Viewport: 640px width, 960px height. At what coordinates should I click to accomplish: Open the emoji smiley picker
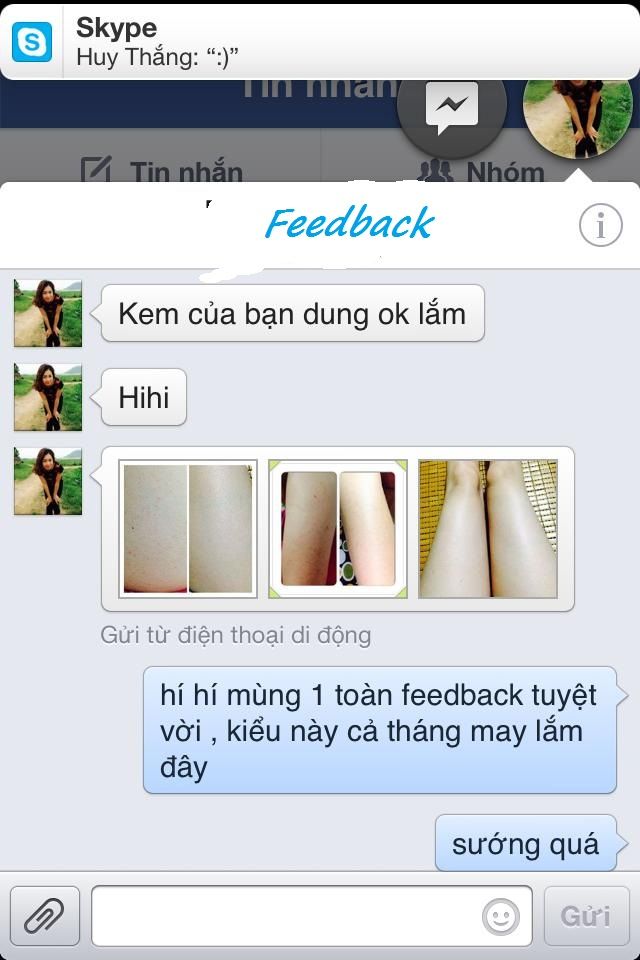pos(501,916)
